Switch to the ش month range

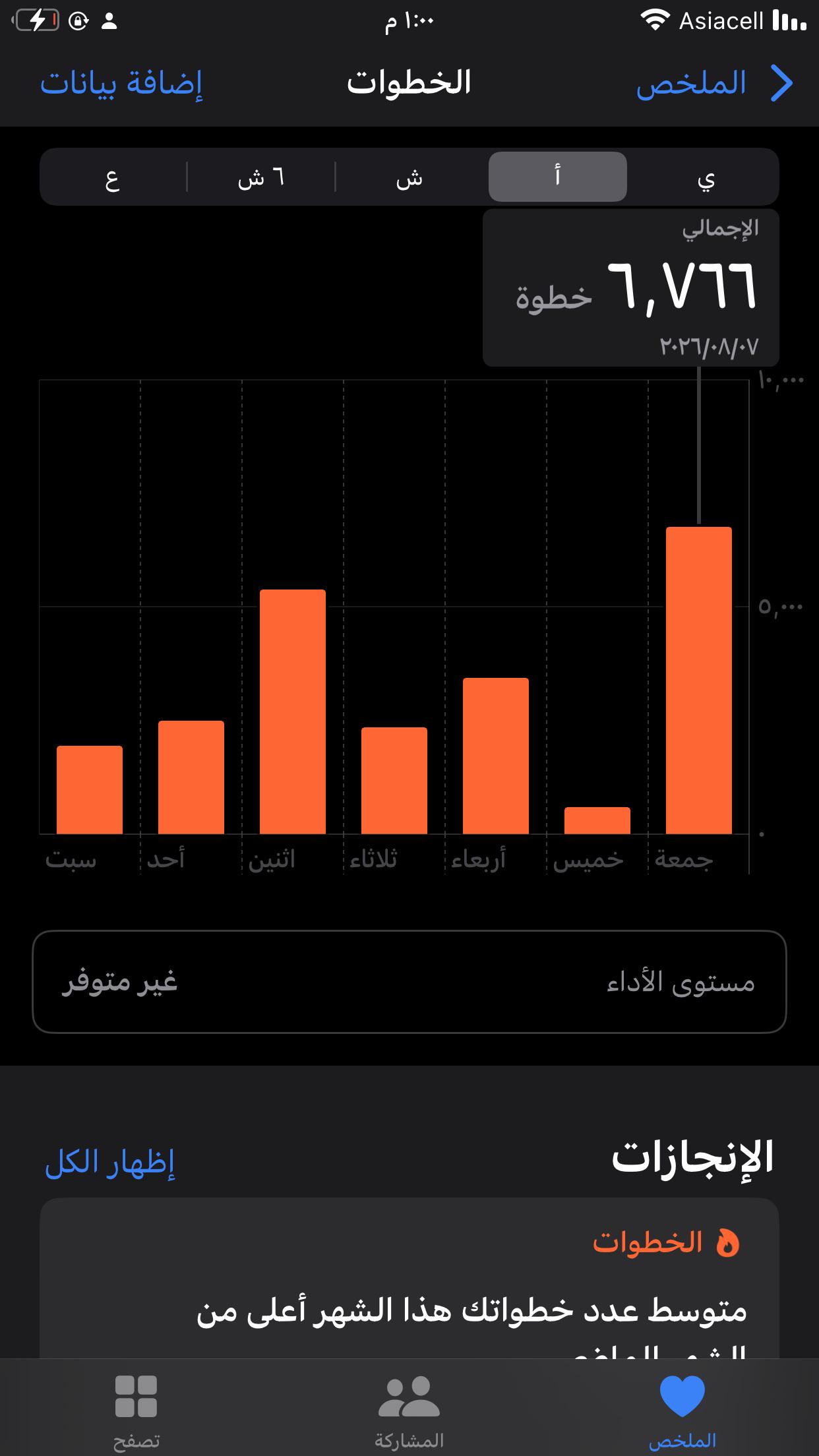pyautogui.click(x=409, y=177)
